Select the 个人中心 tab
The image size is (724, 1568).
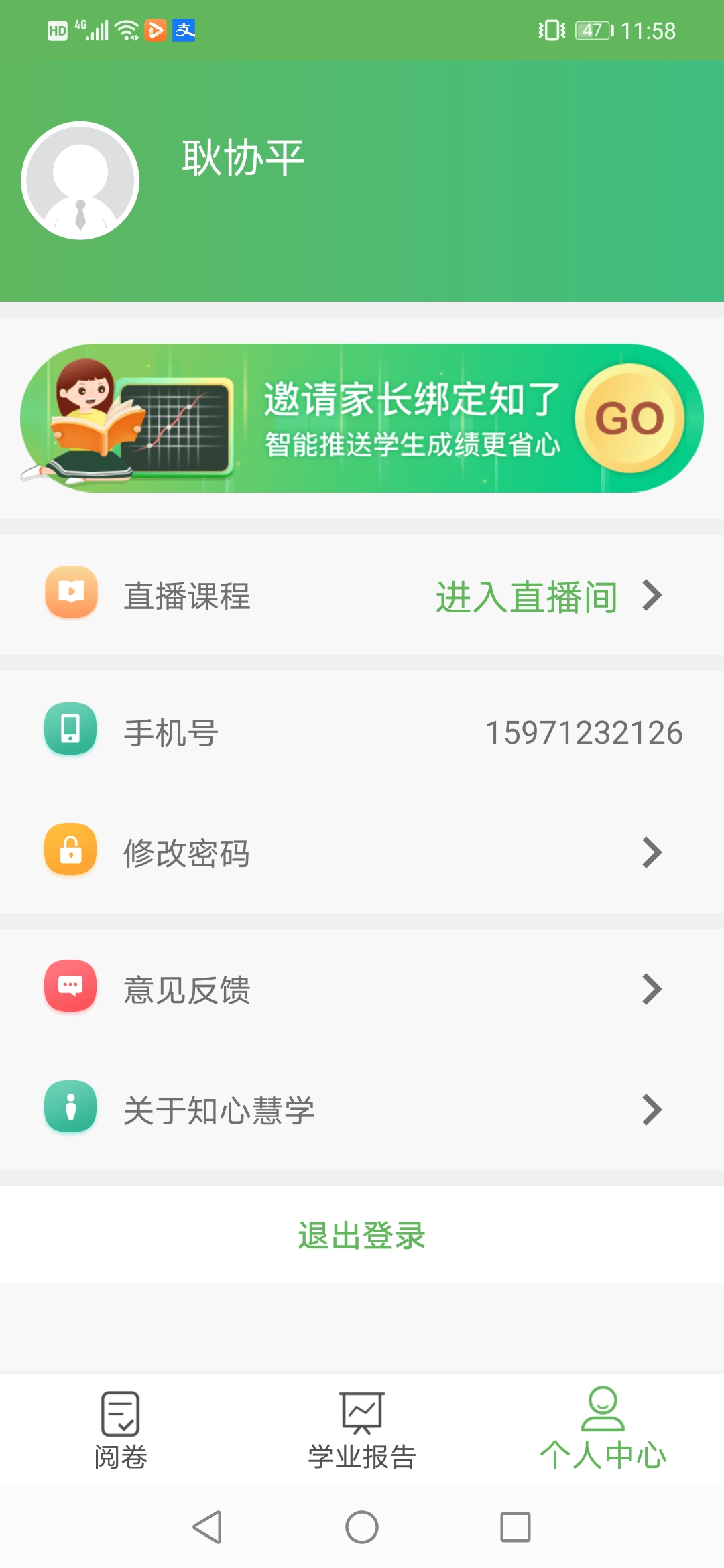coord(603,1429)
